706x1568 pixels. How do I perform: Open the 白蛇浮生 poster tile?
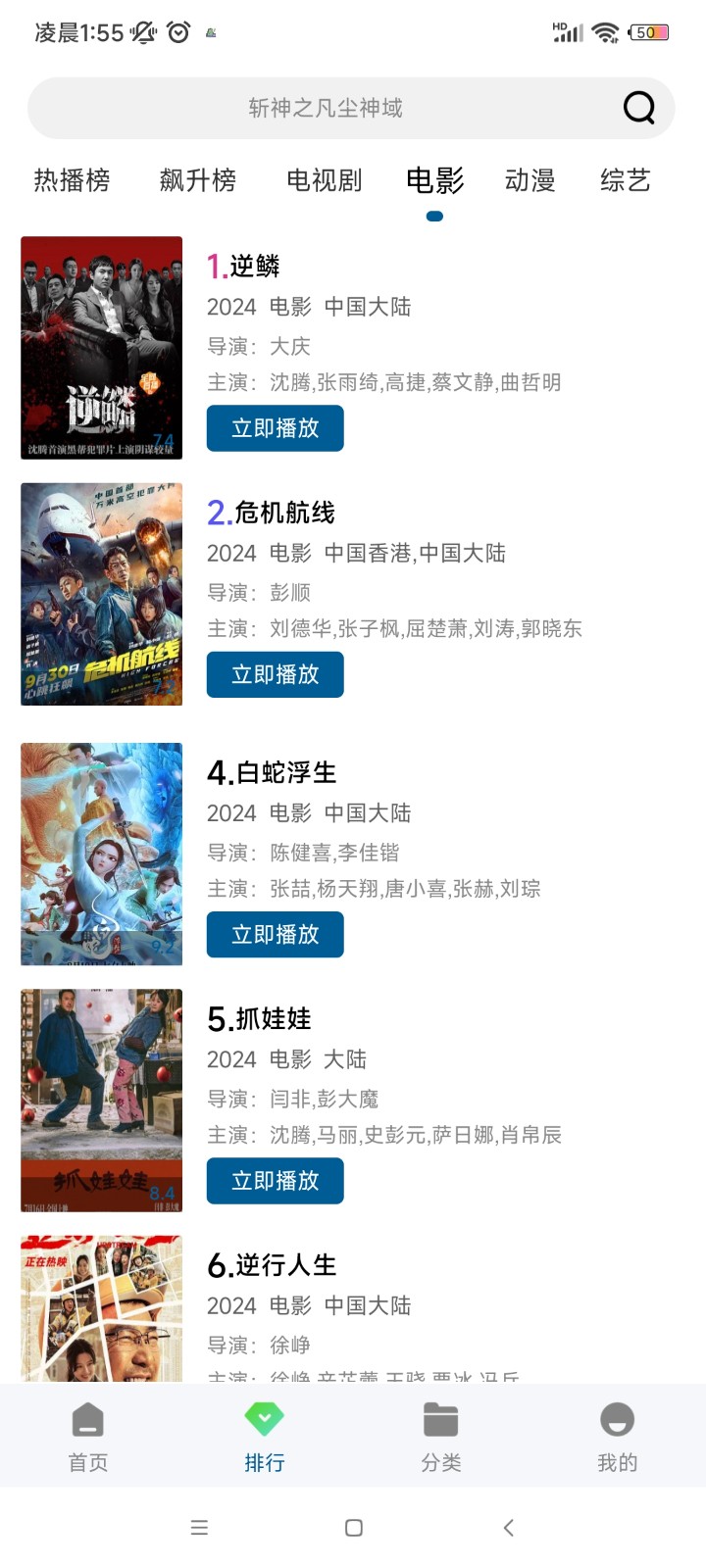(101, 854)
